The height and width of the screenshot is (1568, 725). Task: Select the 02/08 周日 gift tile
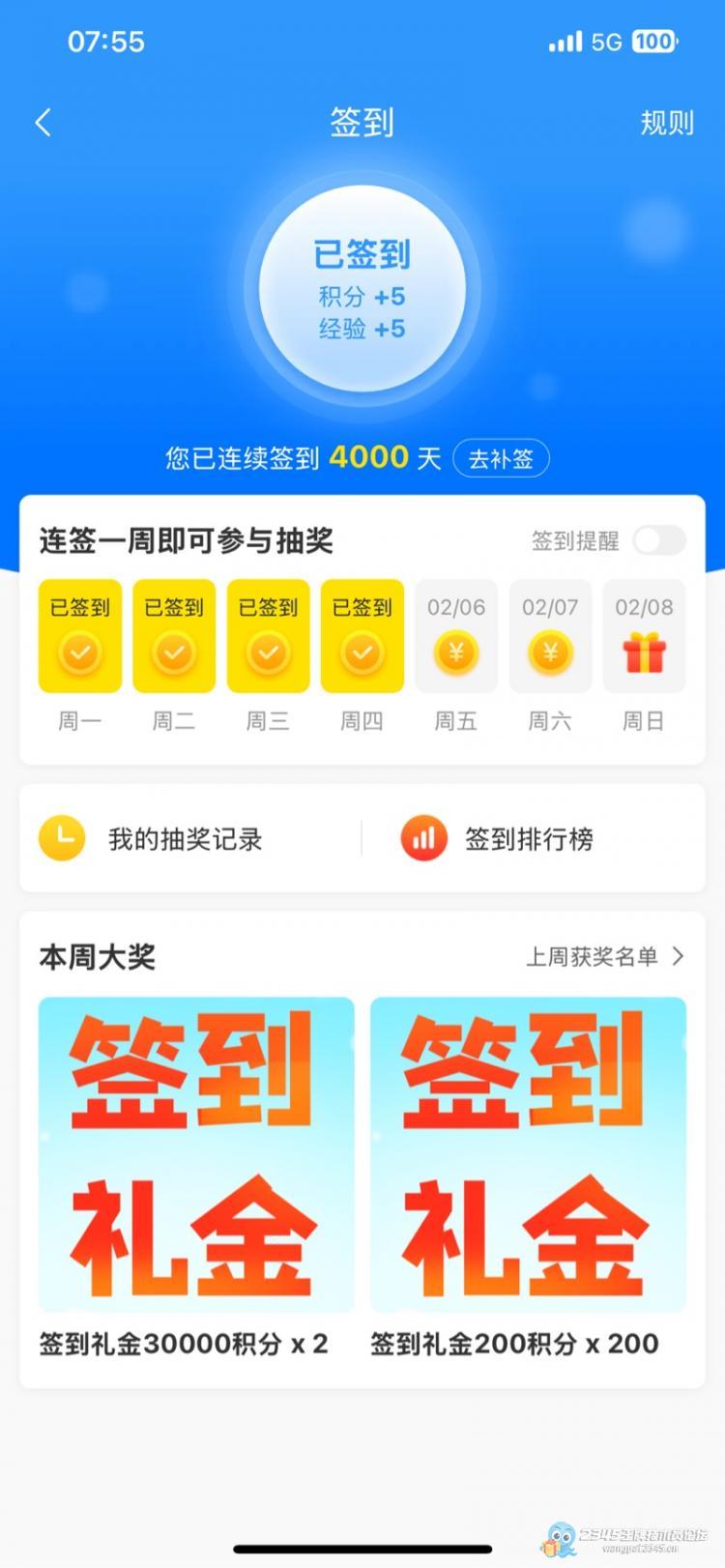(x=644, y=636)
